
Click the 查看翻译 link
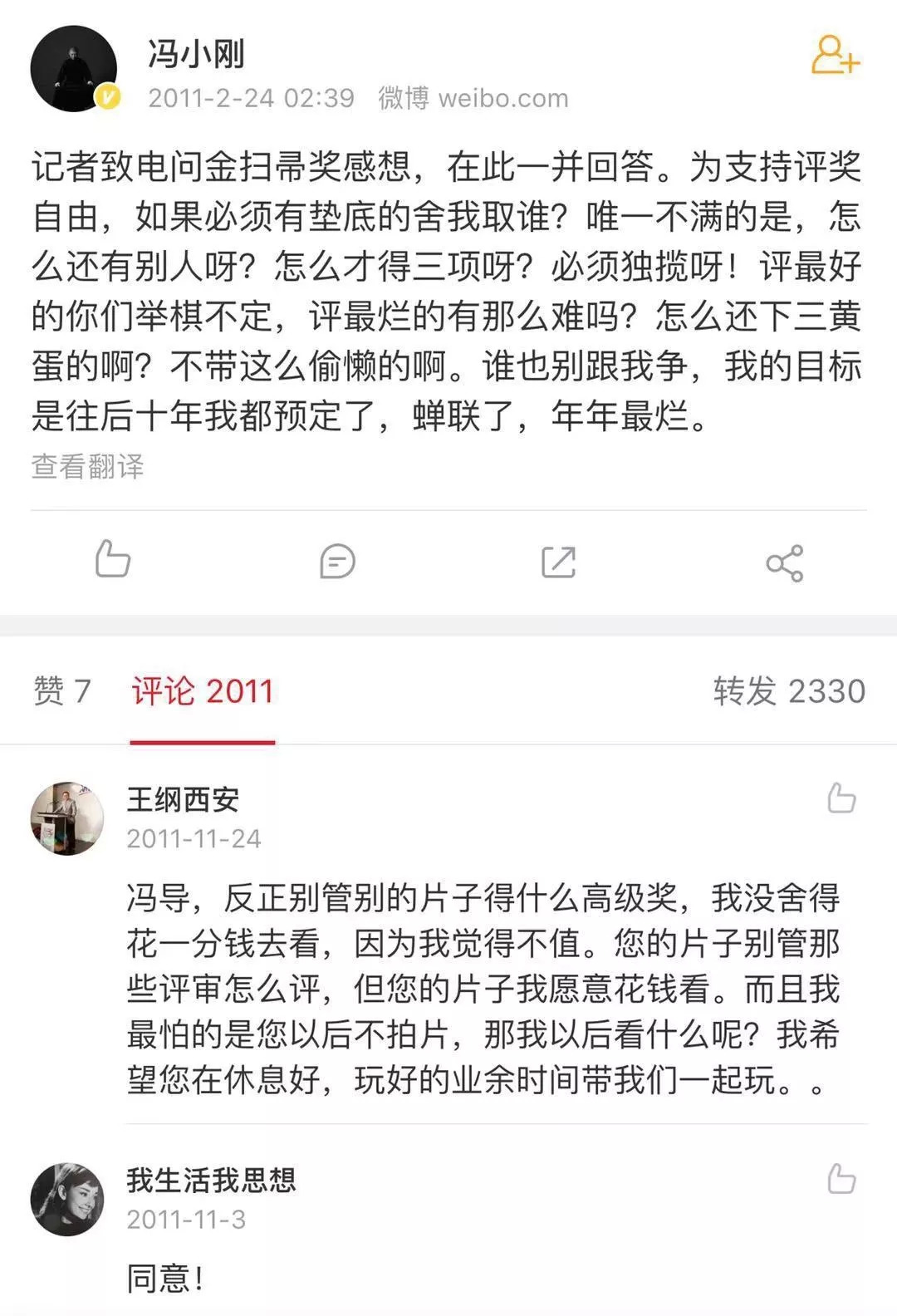pos(86,469)
